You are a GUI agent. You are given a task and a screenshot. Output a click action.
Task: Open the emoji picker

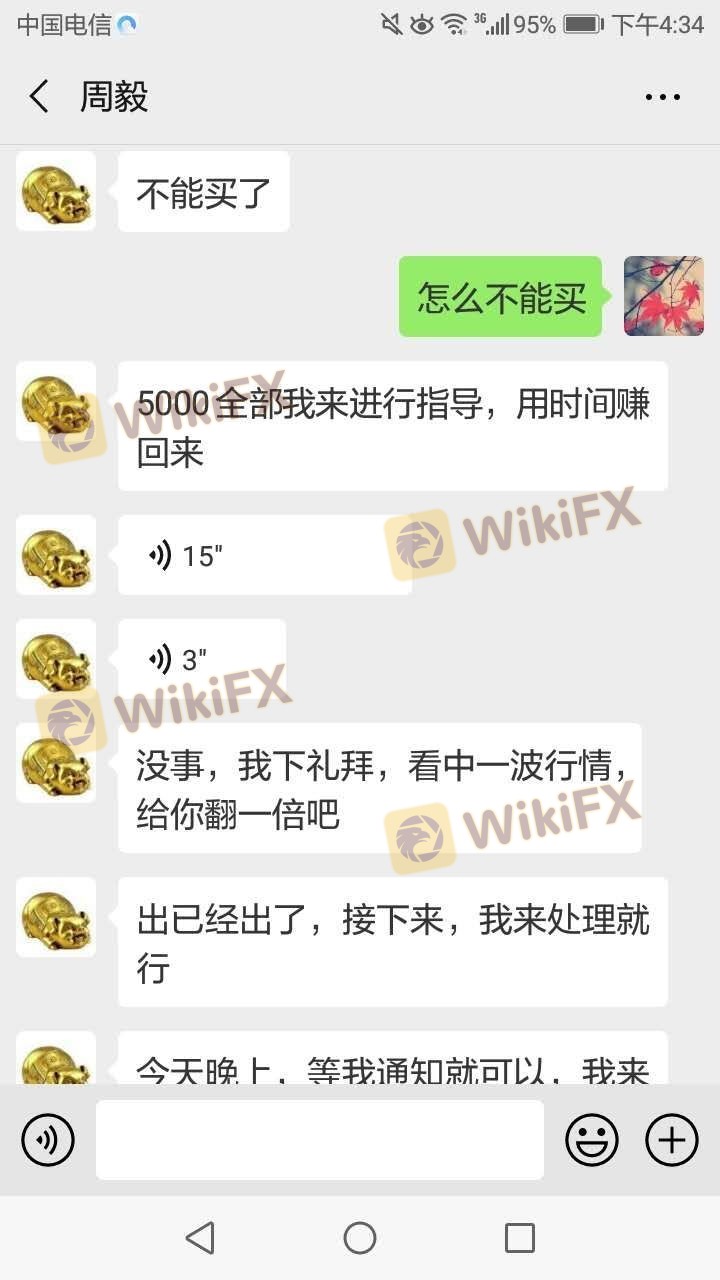click(x=592, y=1140)
